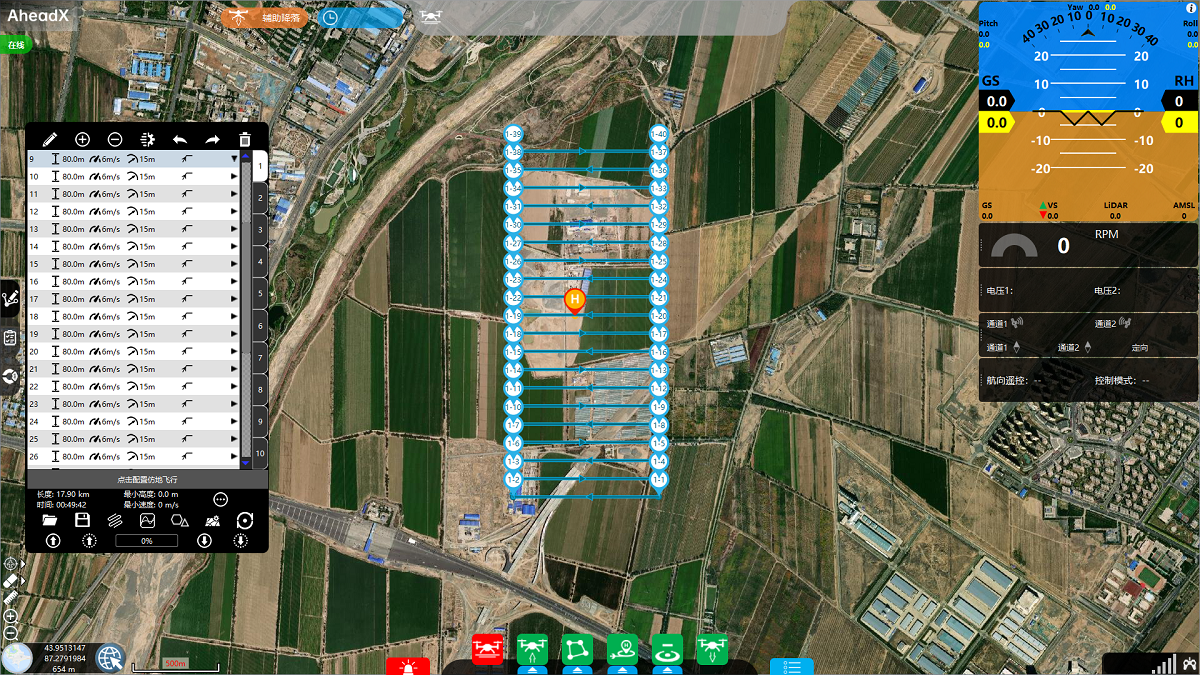Open a saved mission with the folder icon

tap(50, 520)
